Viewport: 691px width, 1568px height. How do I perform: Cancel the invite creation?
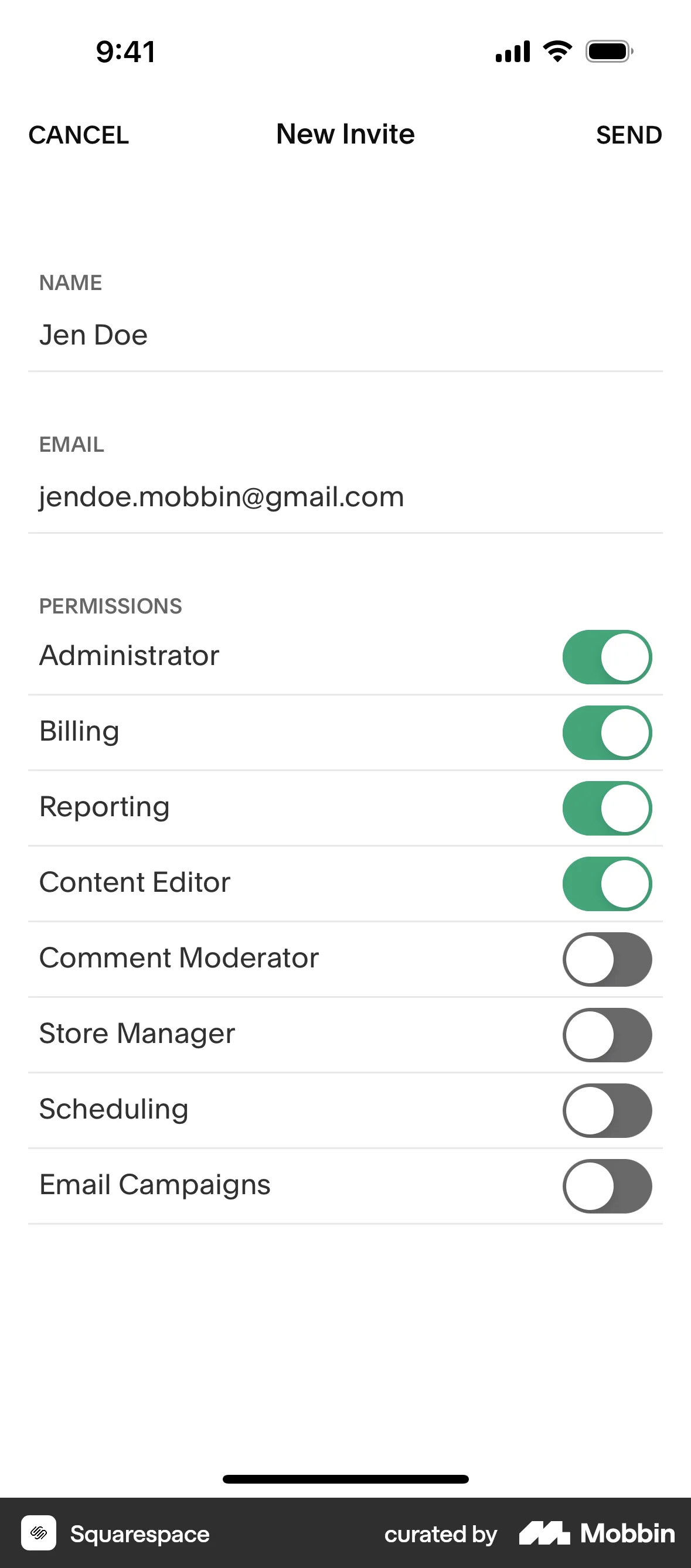pos(78,135)
